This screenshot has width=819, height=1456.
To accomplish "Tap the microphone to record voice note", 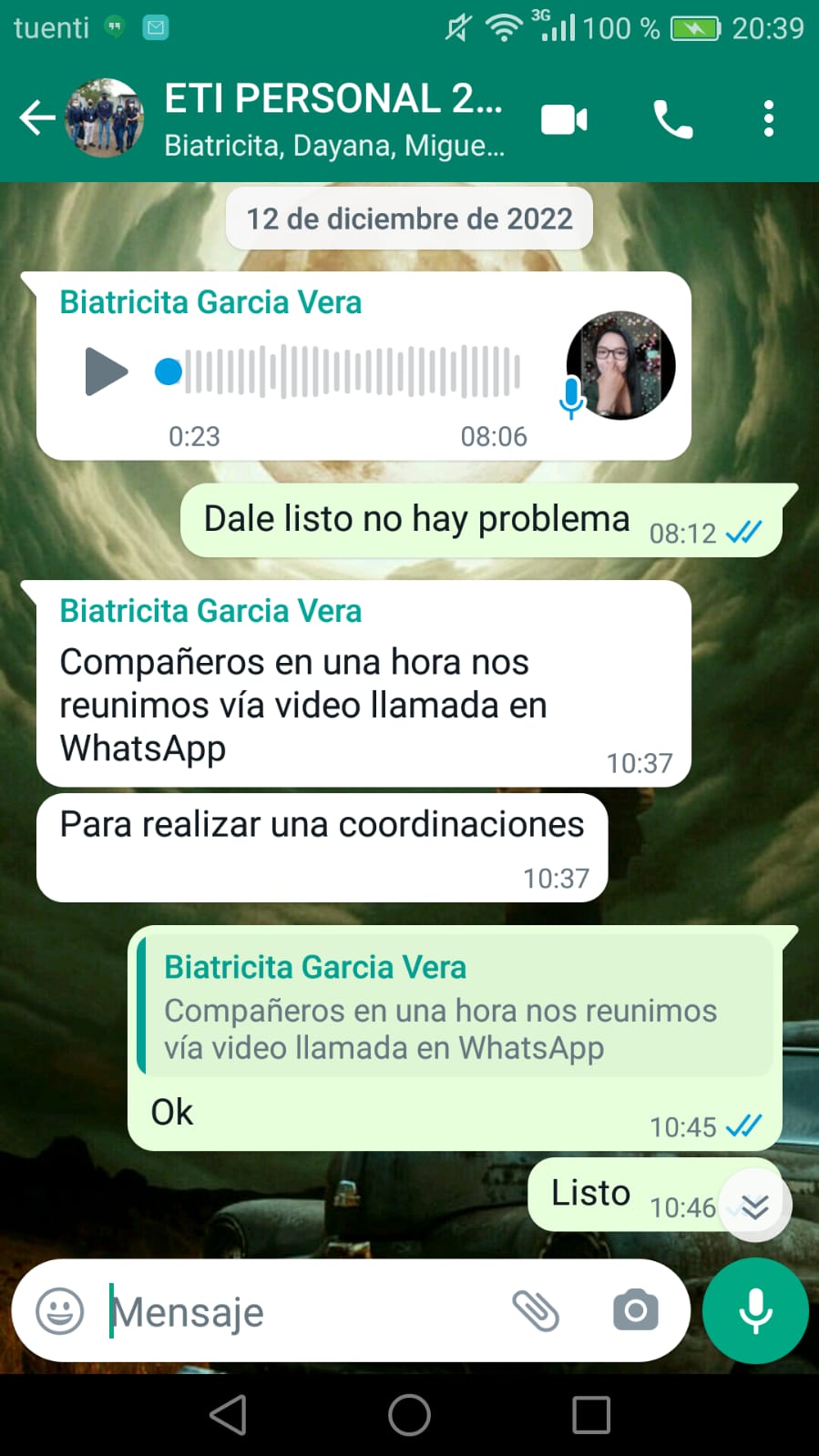I will click(755, 1311).
